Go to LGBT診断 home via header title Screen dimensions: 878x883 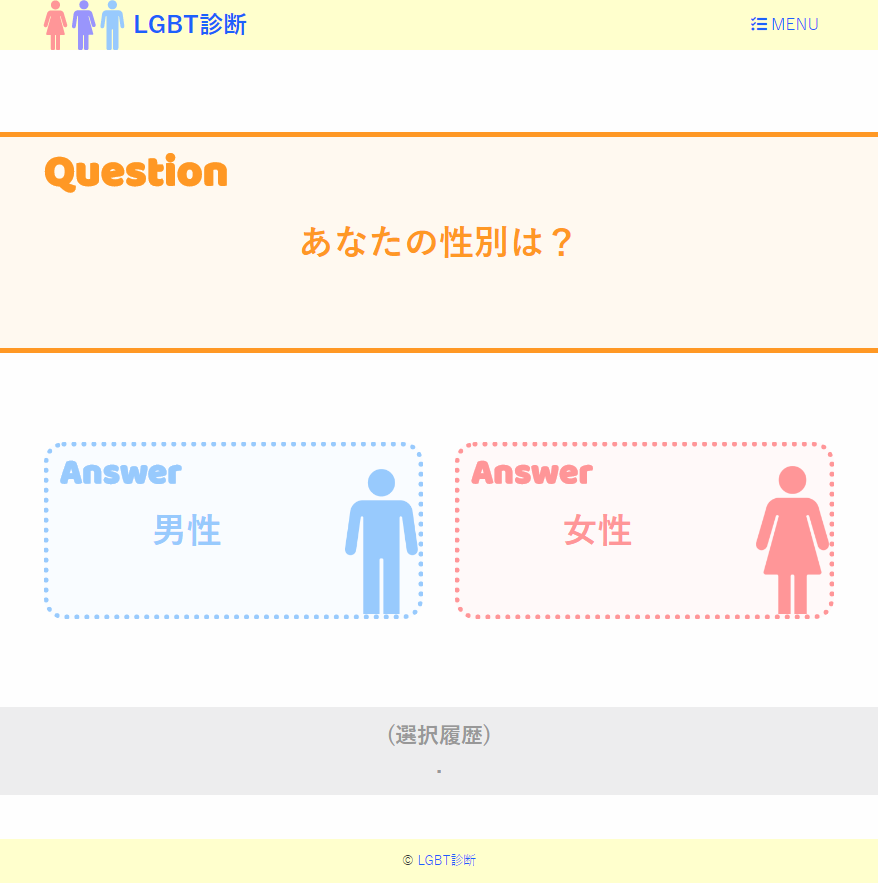[x=189, y=25]
